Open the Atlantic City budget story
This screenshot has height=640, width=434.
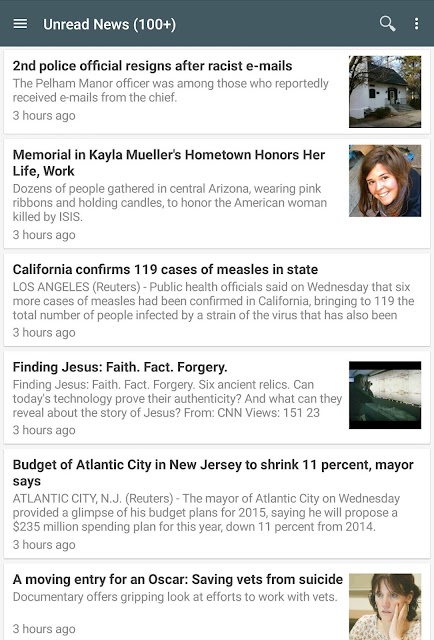[x=217, y=504]
